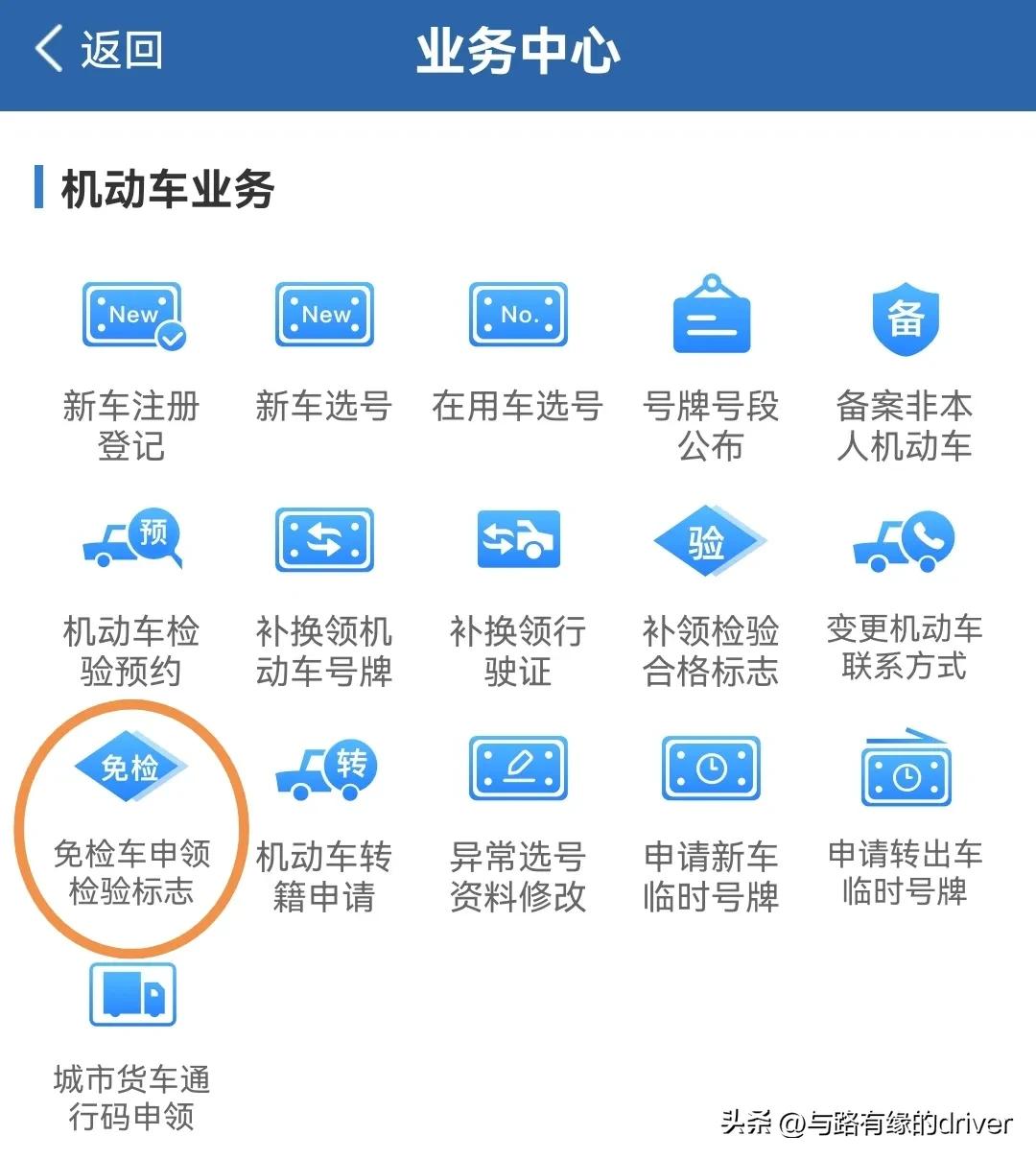Tap the 机动车业务 section header
The image size is (1036, 1159).
[x=163, y=188]
